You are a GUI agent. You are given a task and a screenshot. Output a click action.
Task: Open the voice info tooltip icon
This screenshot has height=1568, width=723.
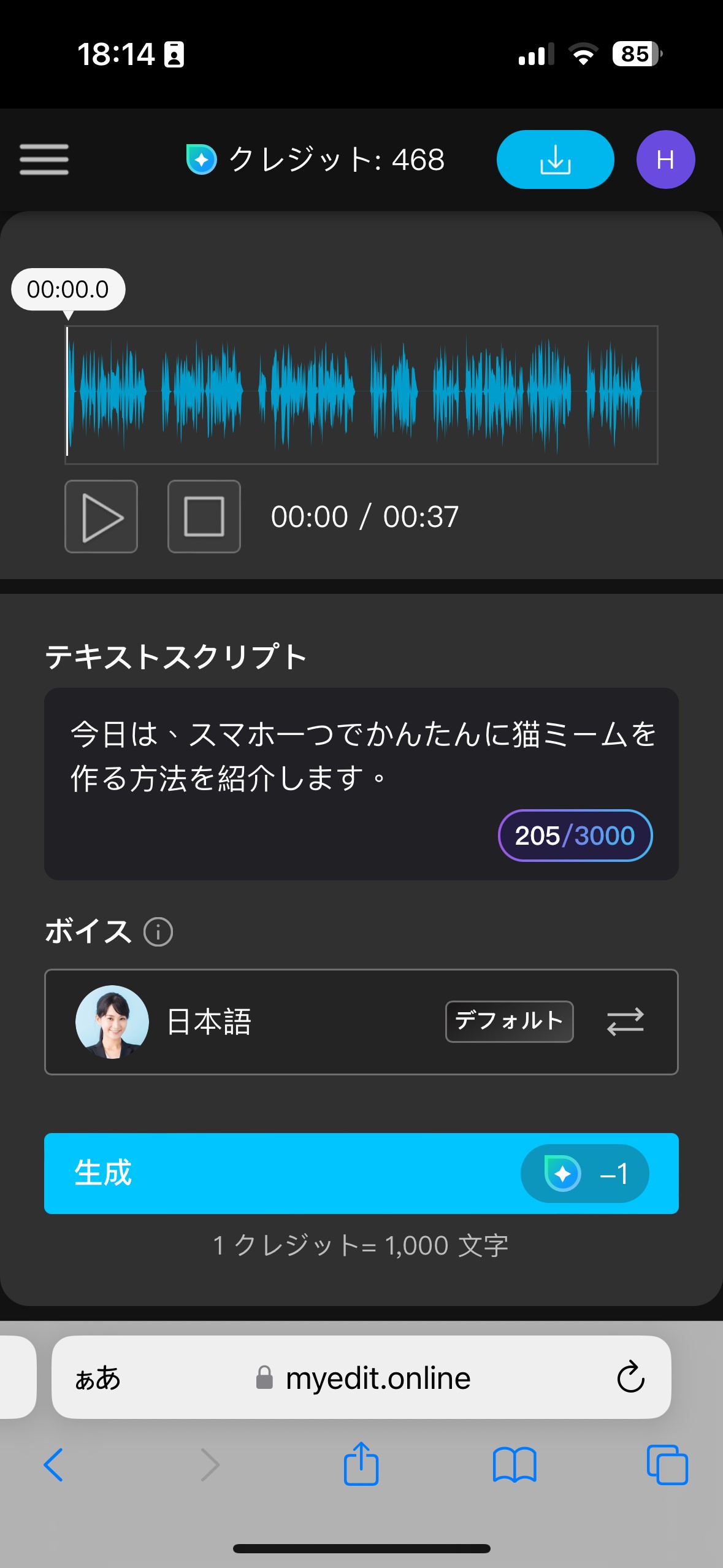(158, 932)
